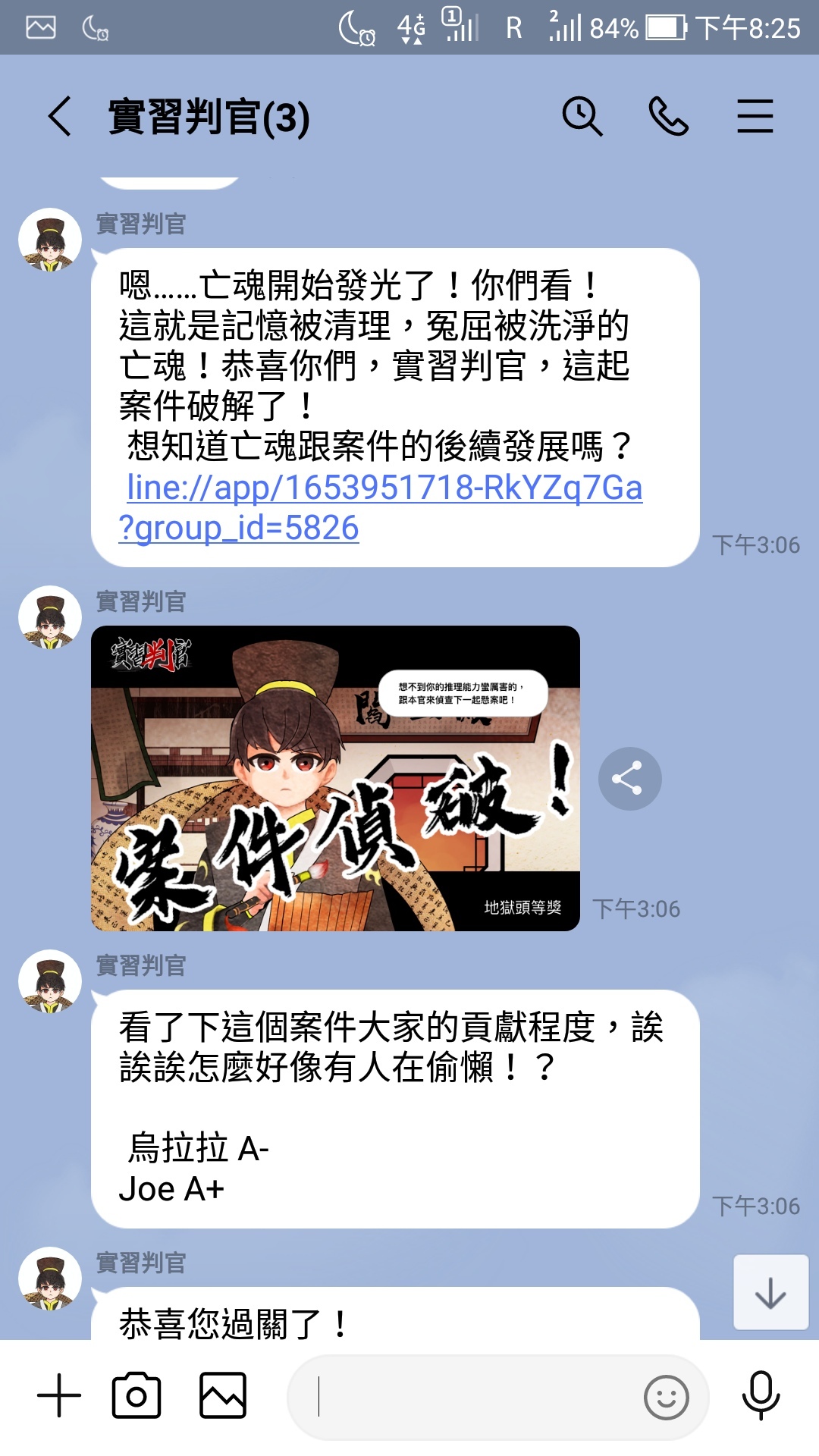819x1456 pixels.
Task: Go back from the 實習判官 chat
Action: coord(60,117)
